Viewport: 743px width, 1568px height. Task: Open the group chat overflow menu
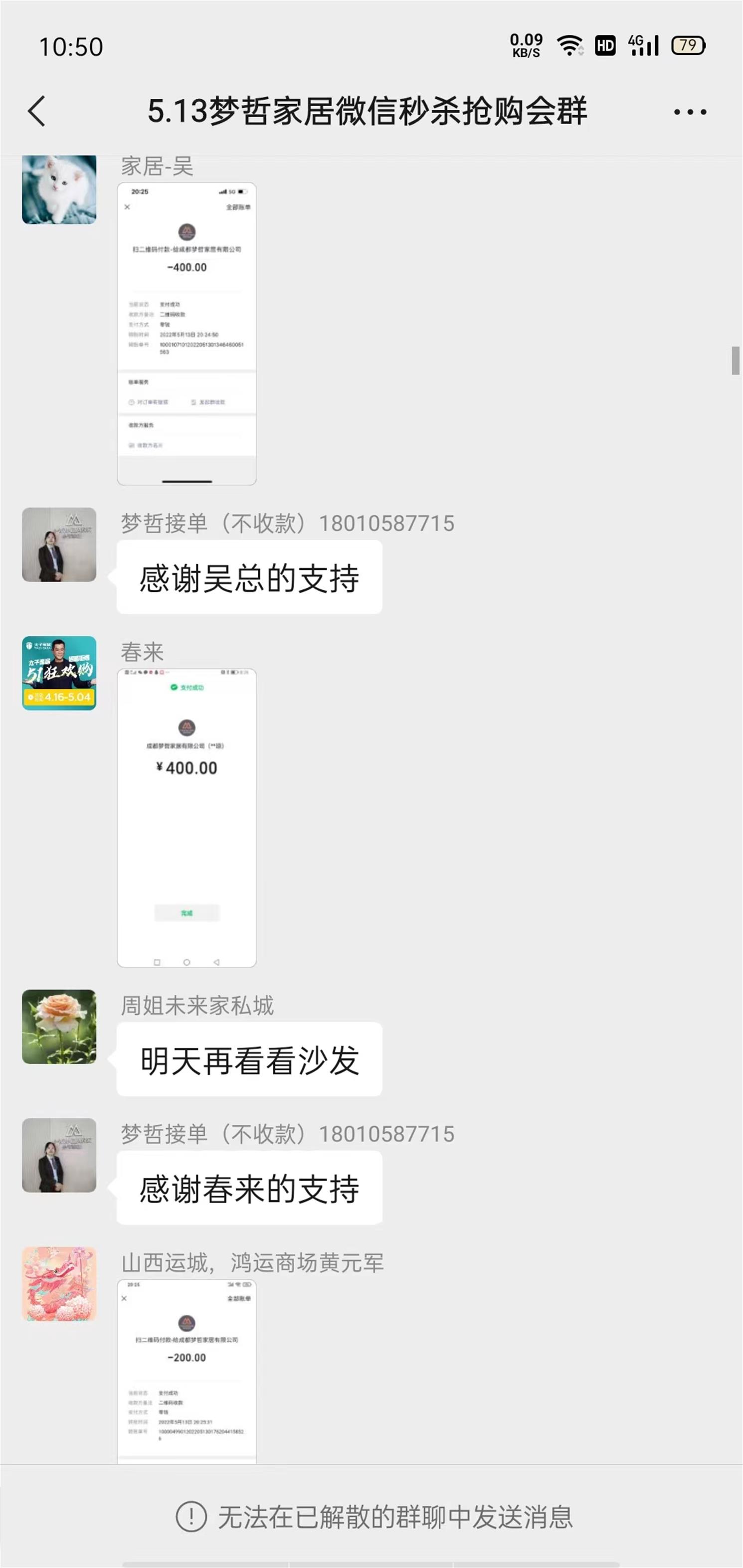tap(690, 112)
